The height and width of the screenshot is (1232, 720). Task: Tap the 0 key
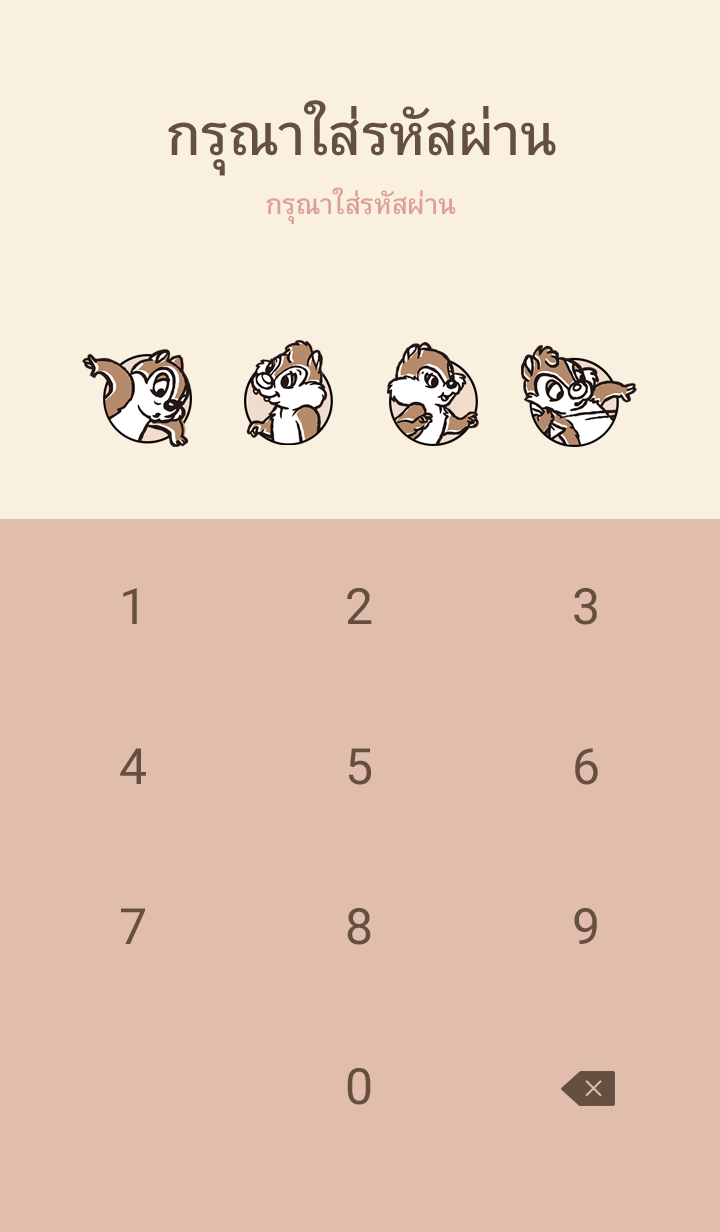coord(359,1087)
